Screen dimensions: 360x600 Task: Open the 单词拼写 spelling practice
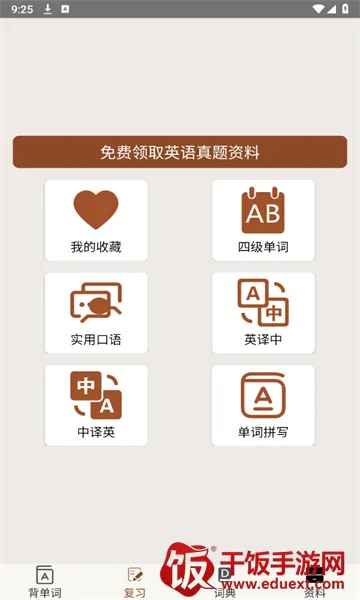tap(263, 406)
